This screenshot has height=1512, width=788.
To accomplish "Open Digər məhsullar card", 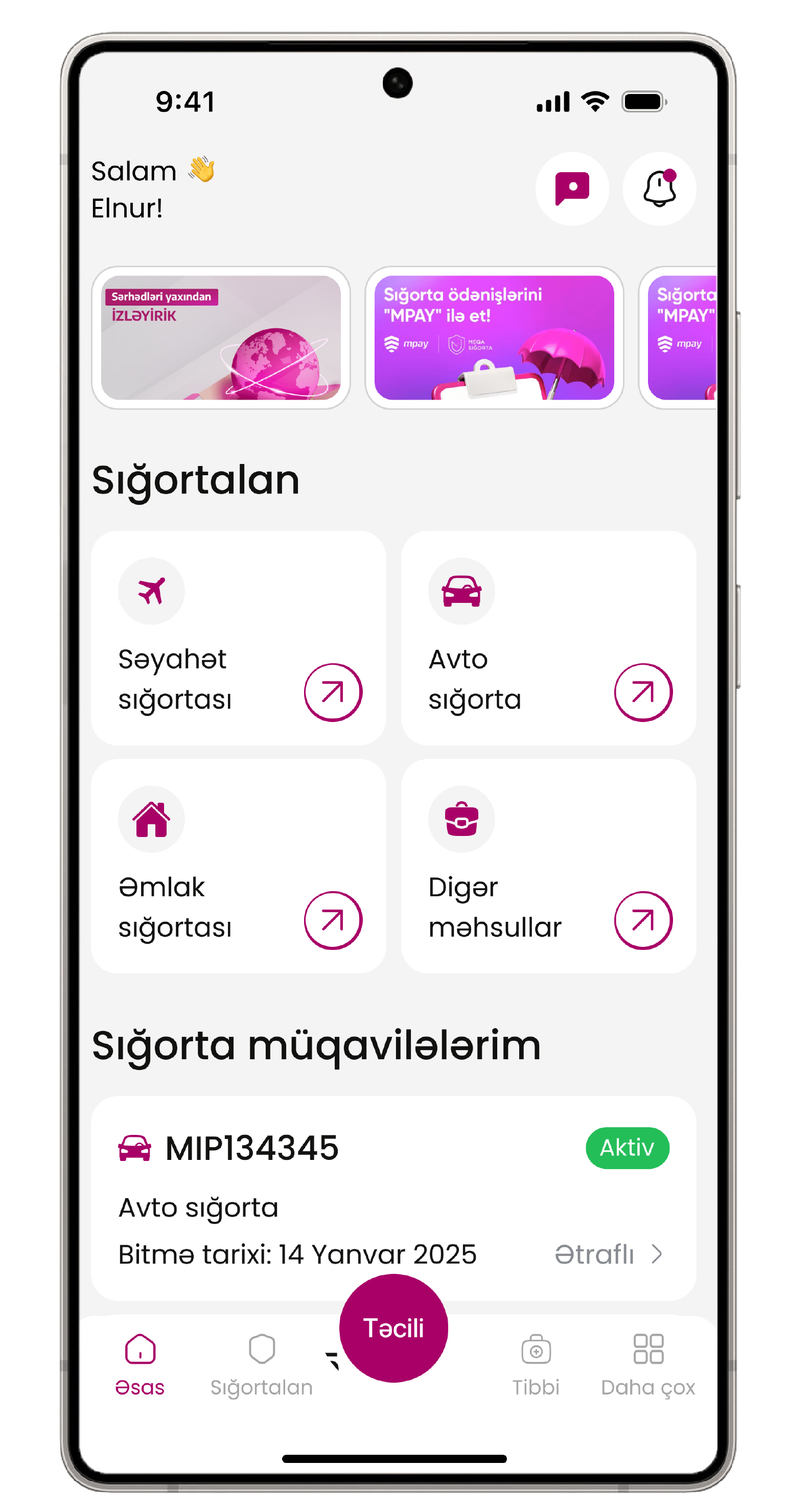I will 548,866.
